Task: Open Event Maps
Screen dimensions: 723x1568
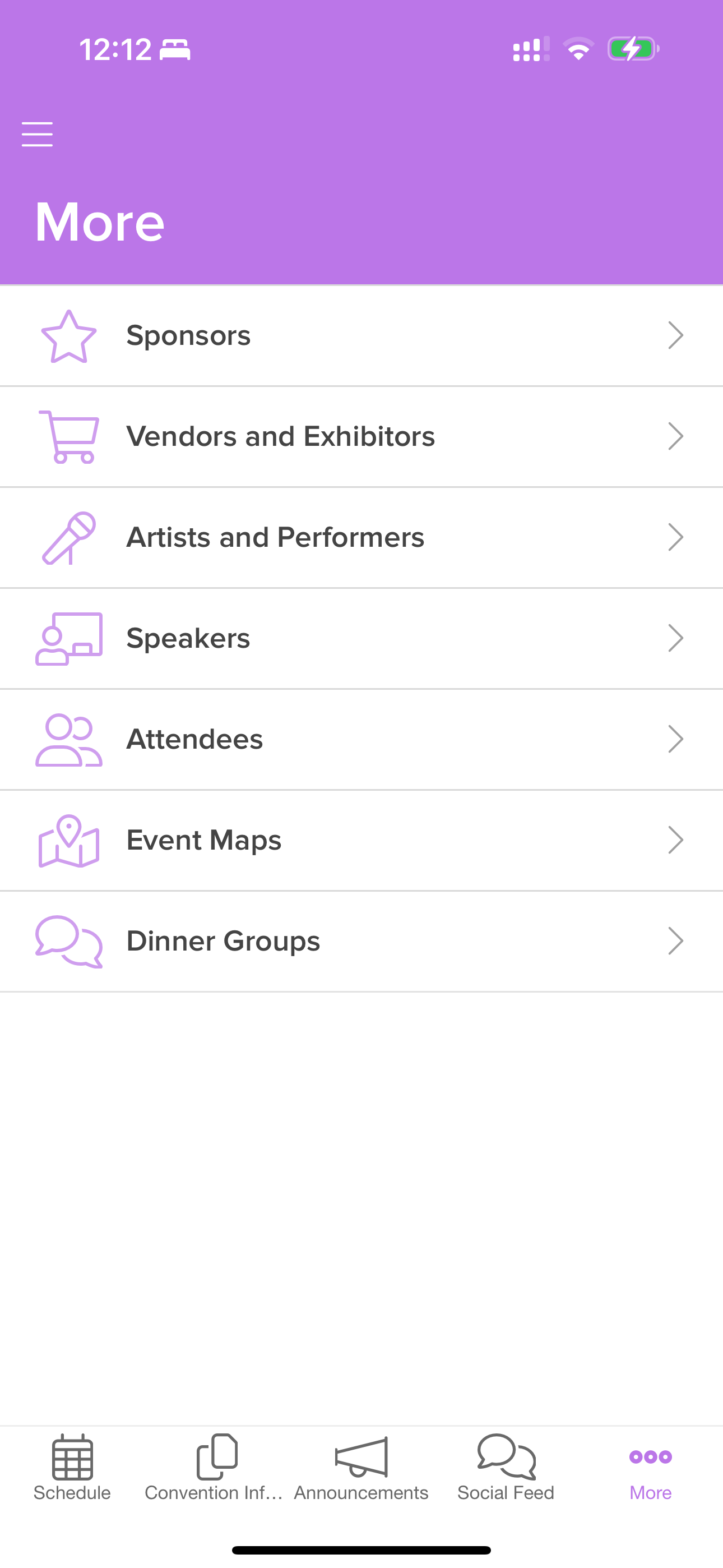Action: tap(361, 841)
